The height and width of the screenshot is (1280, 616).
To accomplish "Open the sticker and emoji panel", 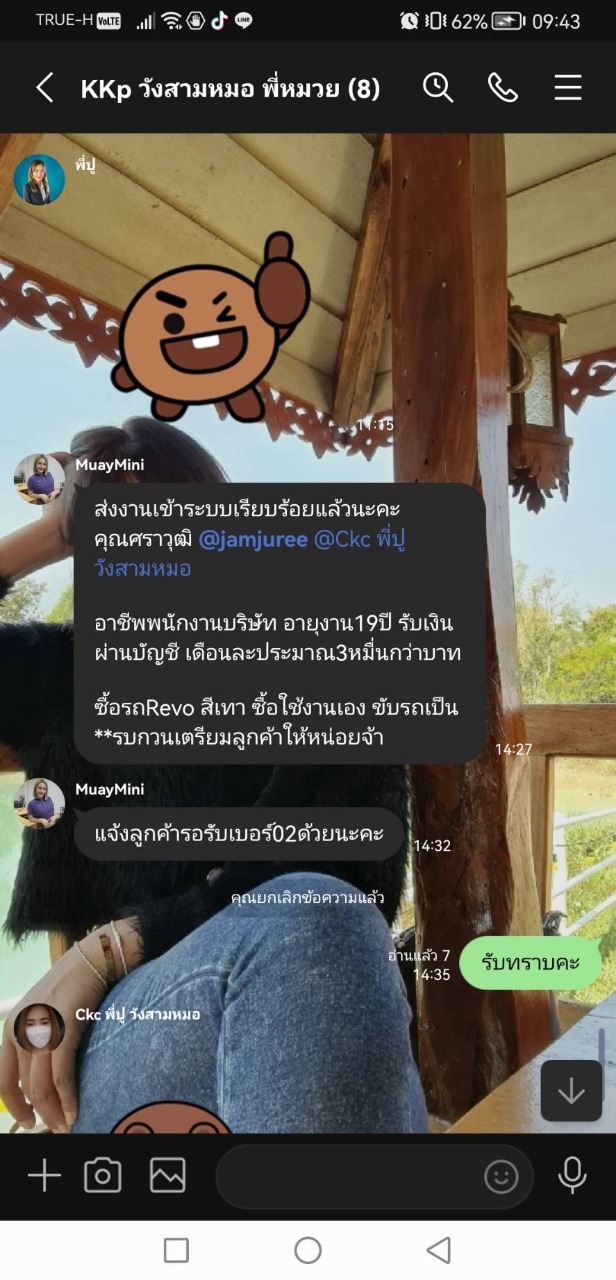I will coord(501,1176).
